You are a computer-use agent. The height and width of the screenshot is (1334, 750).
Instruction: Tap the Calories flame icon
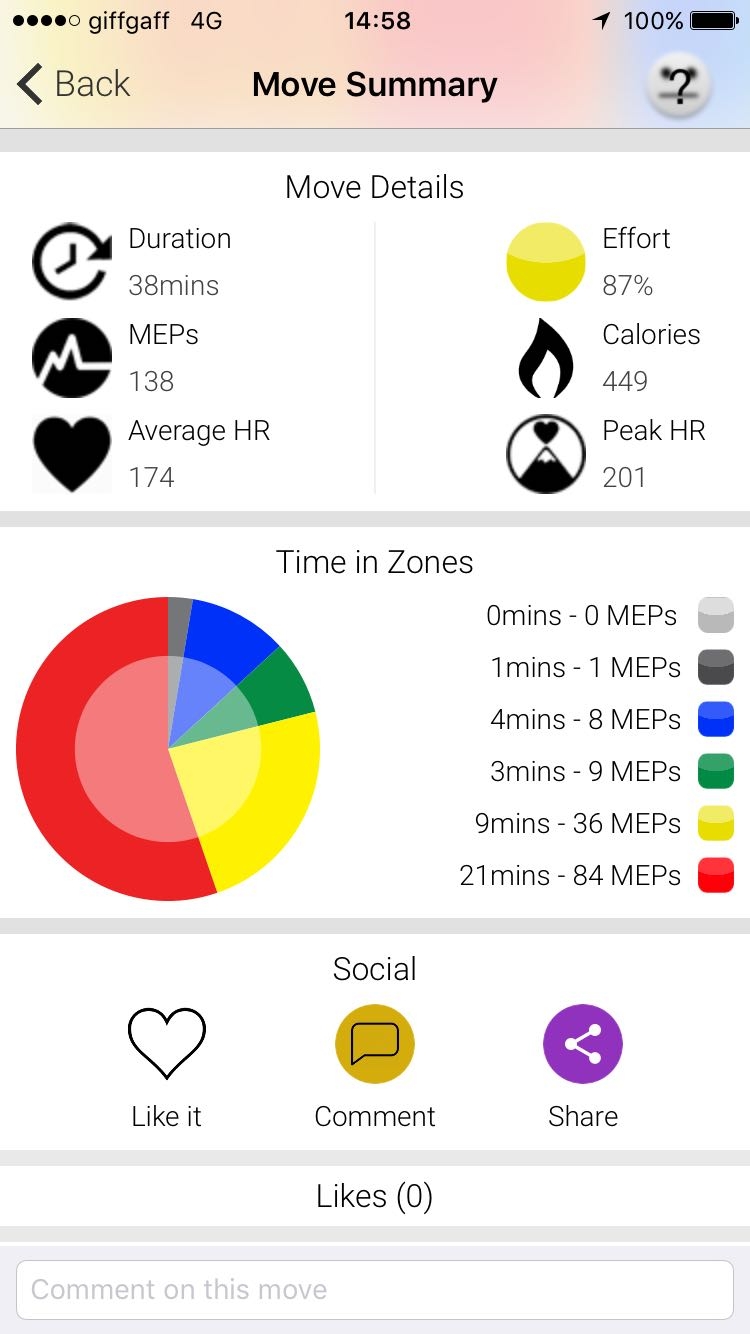point(545,357)
